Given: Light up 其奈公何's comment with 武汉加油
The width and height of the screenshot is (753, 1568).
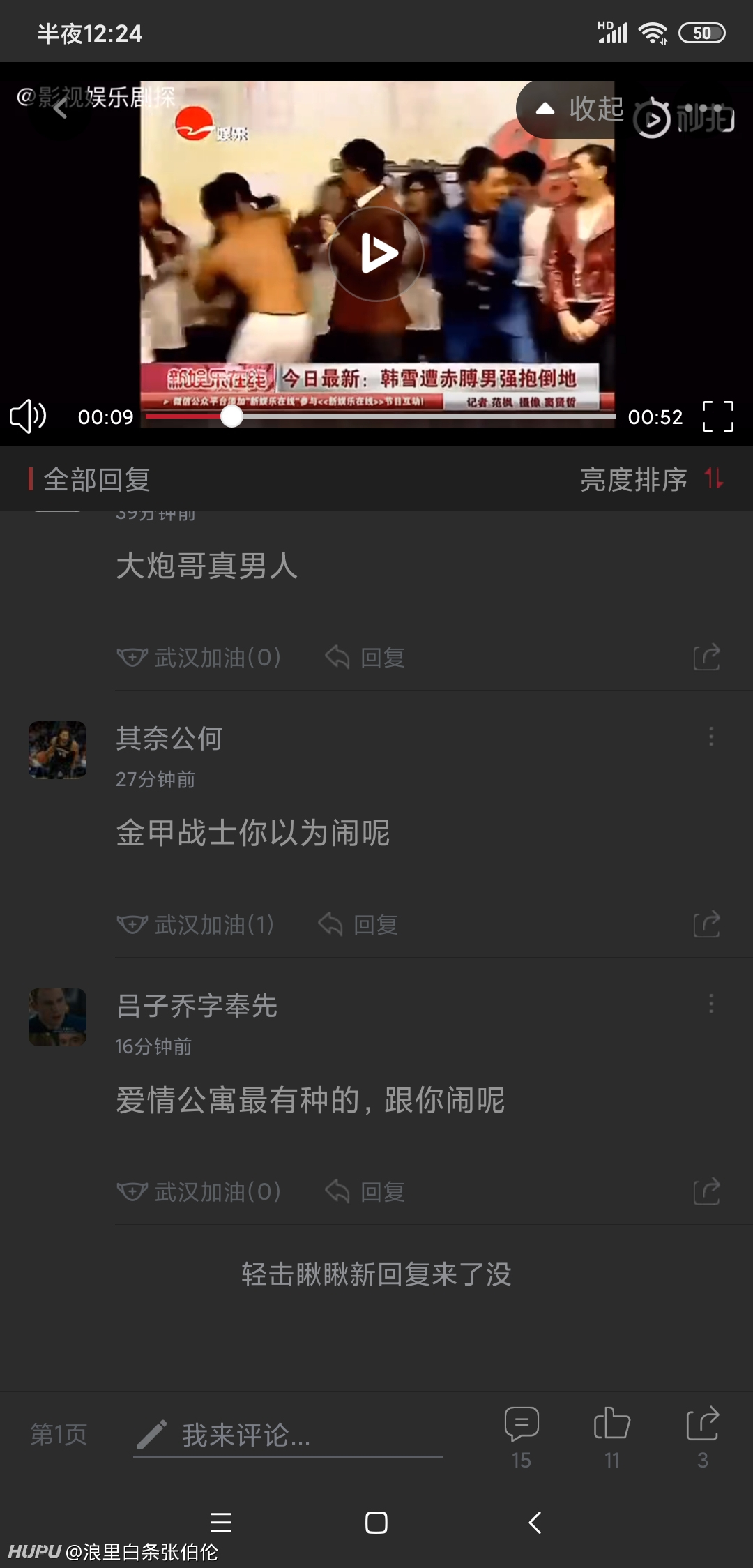Looking at the screenshot, I should pos(195,925).
